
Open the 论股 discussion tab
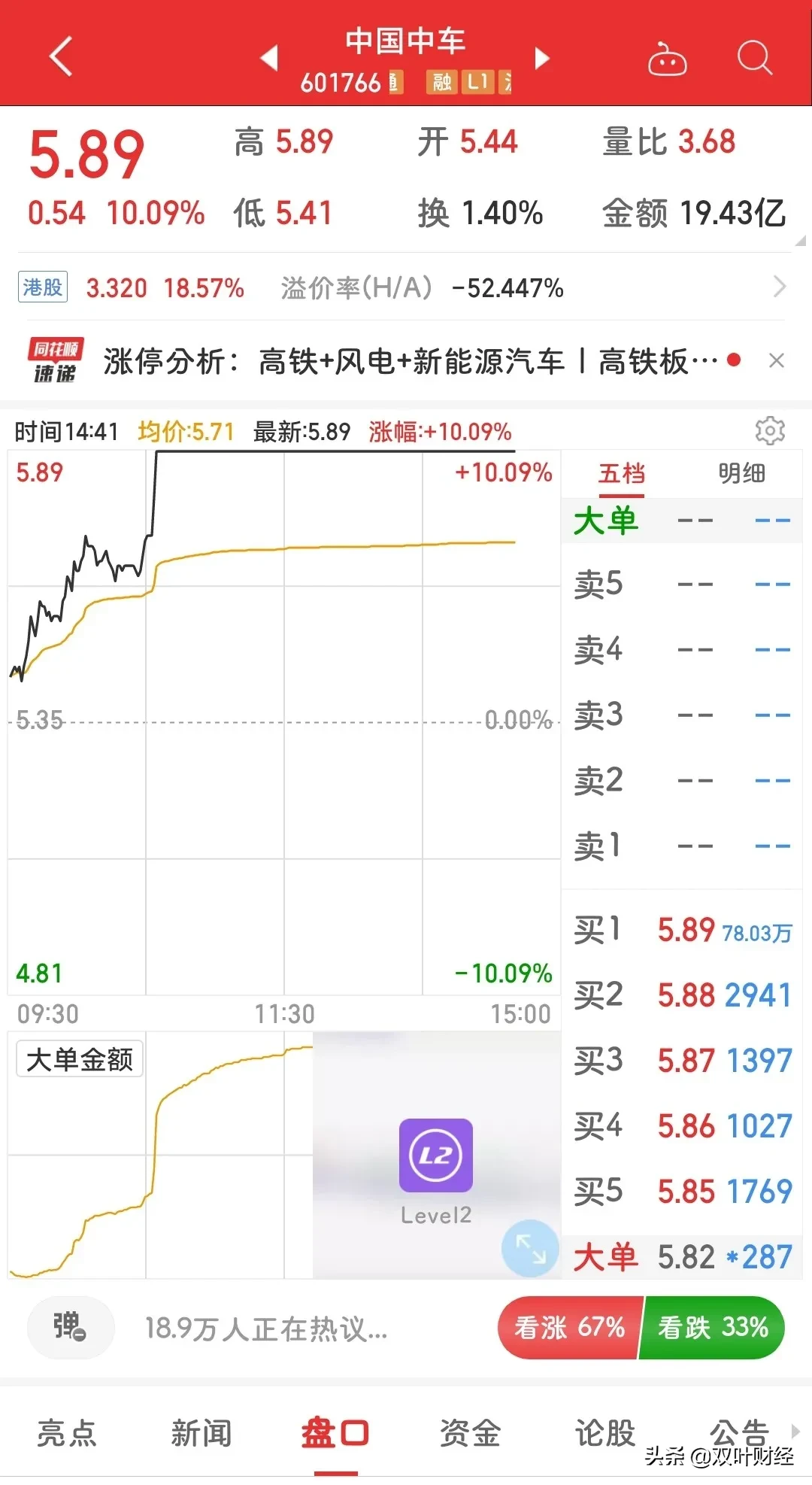point(604,1433)
